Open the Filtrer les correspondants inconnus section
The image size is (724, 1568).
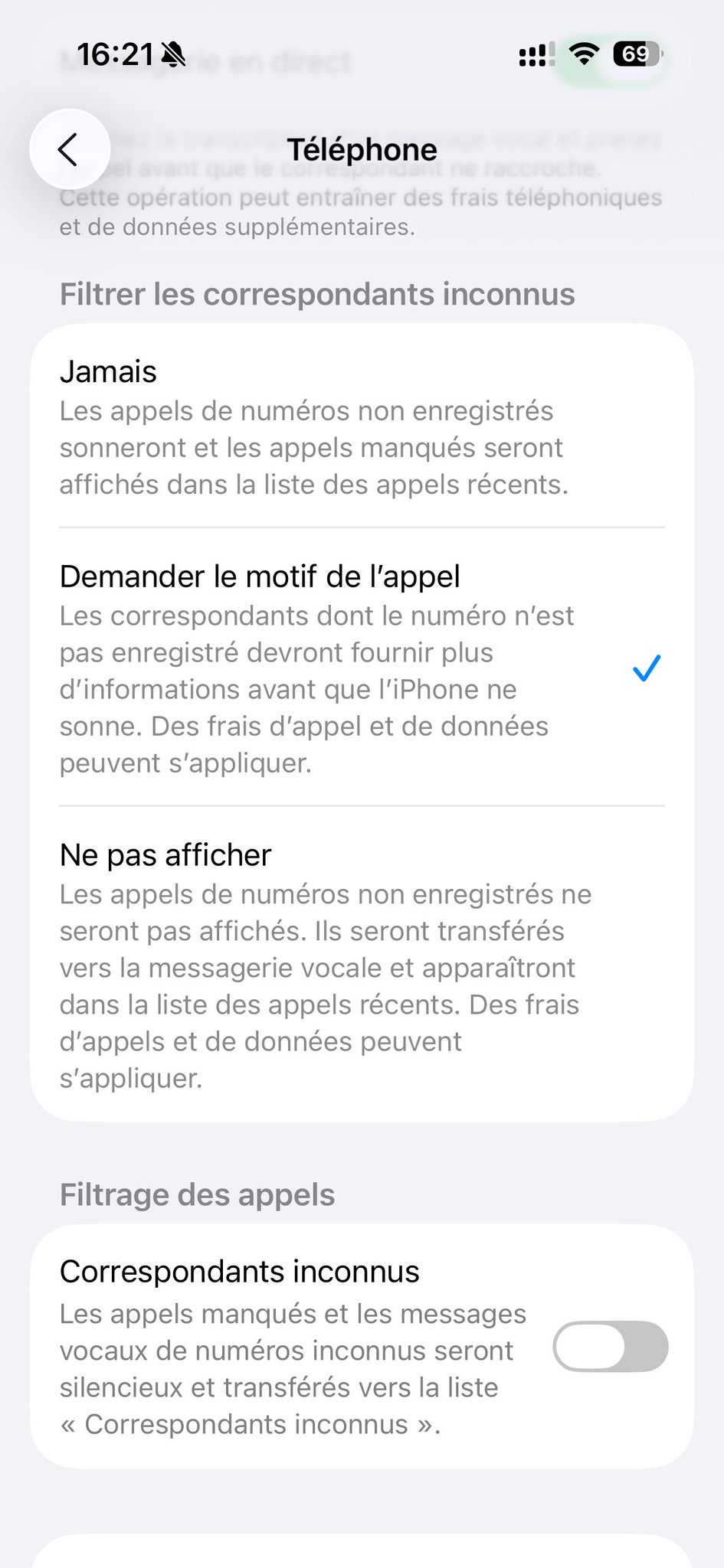[x=317, y=294]
